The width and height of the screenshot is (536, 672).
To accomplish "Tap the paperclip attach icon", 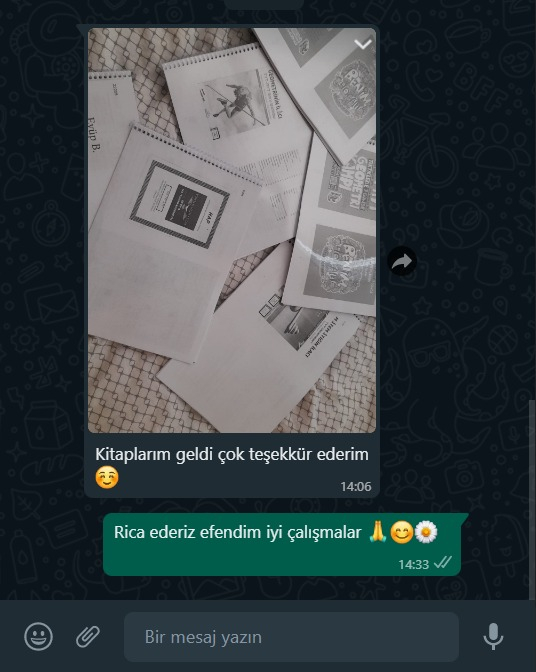I will [88, 636].
